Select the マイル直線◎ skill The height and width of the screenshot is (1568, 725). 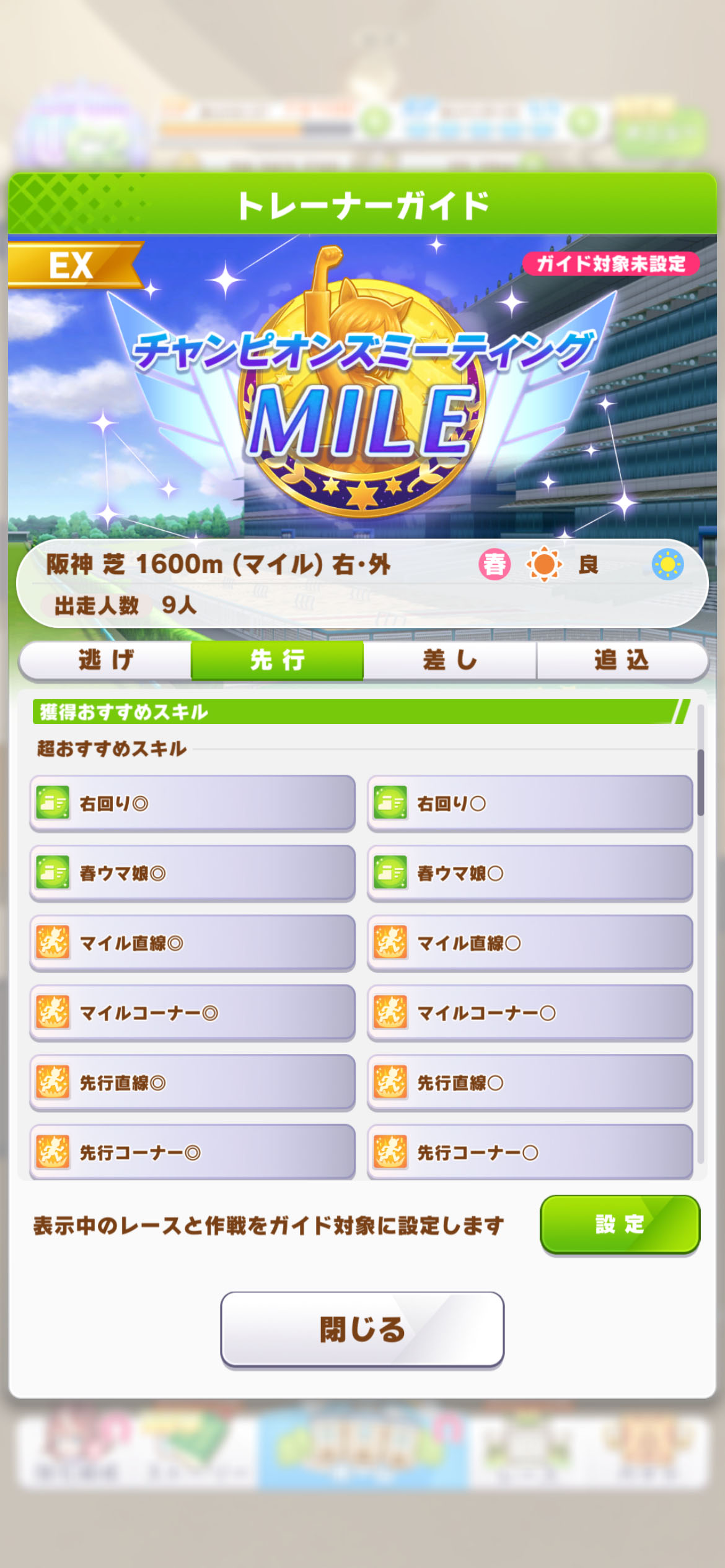192,943
